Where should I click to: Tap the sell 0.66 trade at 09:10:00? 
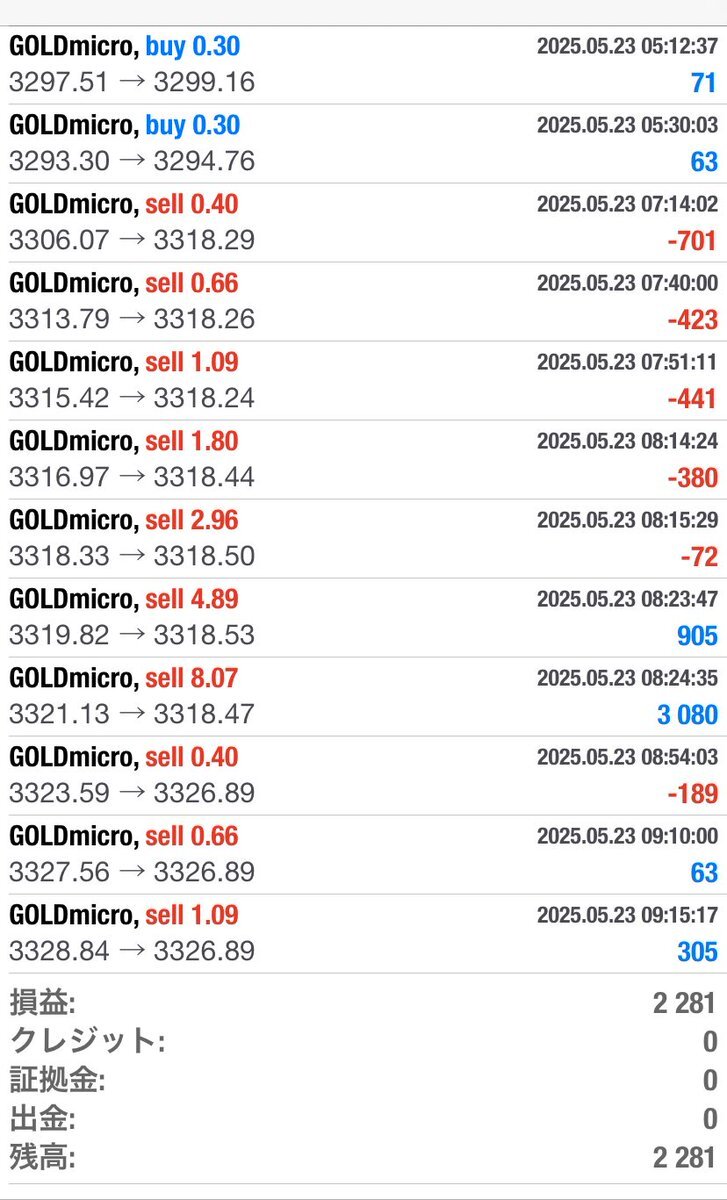[x=363, y=855]
